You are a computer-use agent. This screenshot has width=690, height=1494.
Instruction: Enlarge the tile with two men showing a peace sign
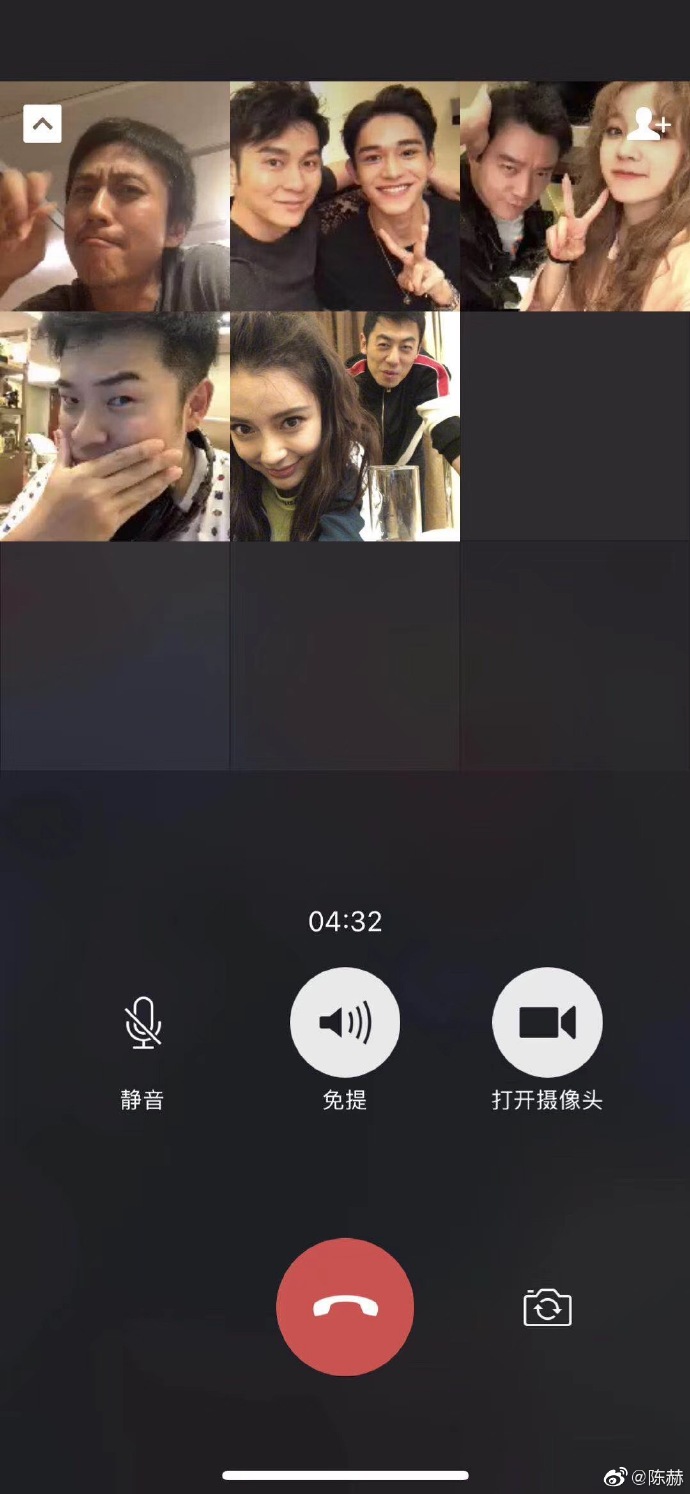[x=345, y=197]
